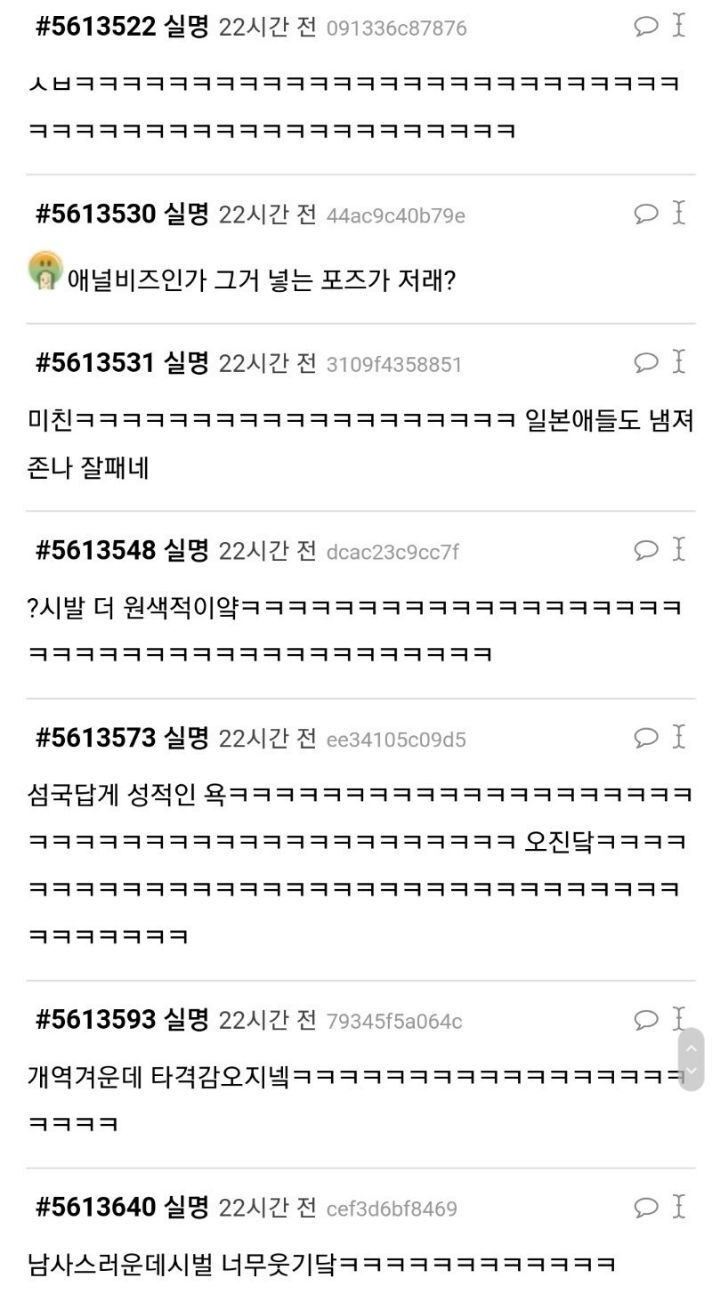Tap the text-cursor icon on comment #5613530
720x1302 pixels.
click(x=679, y=213)
